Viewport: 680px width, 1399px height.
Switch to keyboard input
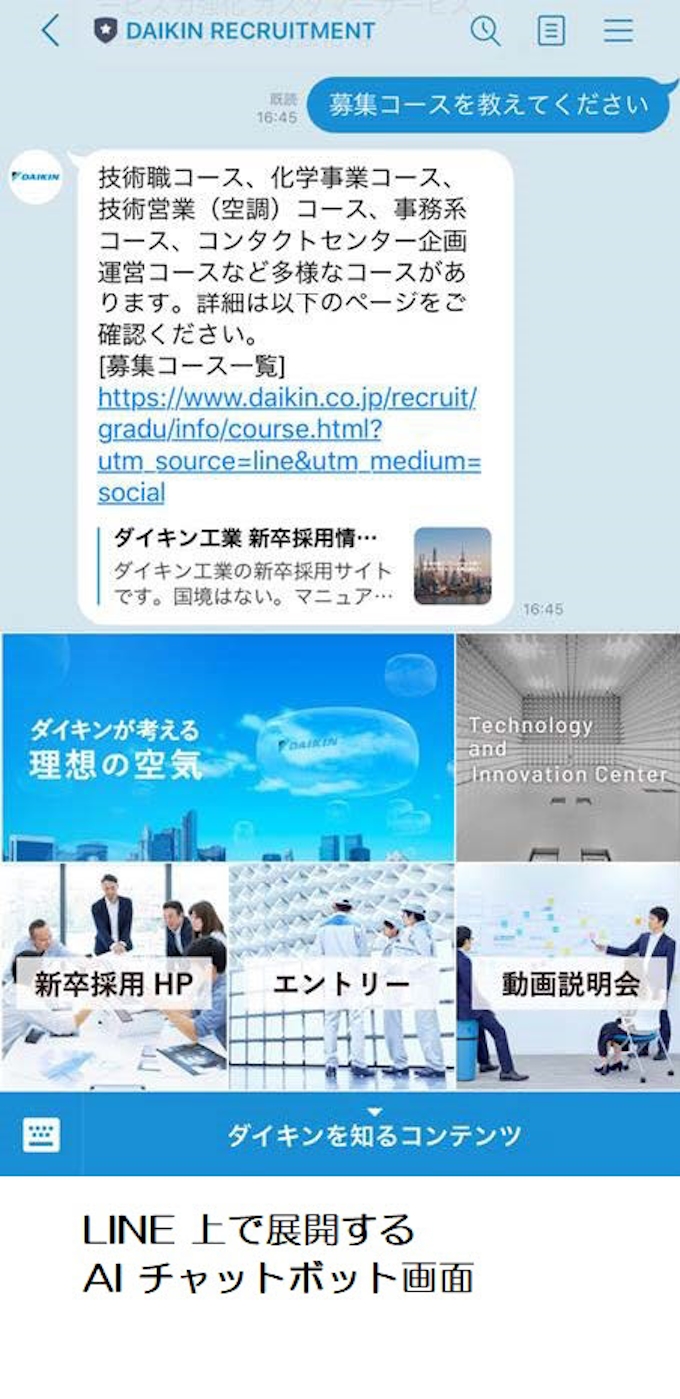coord(41,1134)
